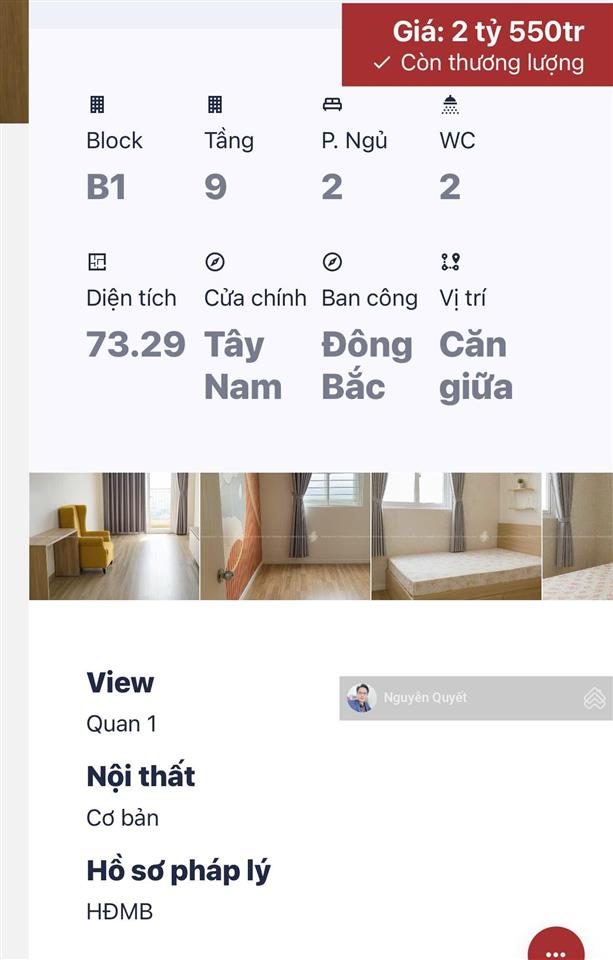View the photo of the room with the door
This screenshot has width=613, height=960.
285,536
